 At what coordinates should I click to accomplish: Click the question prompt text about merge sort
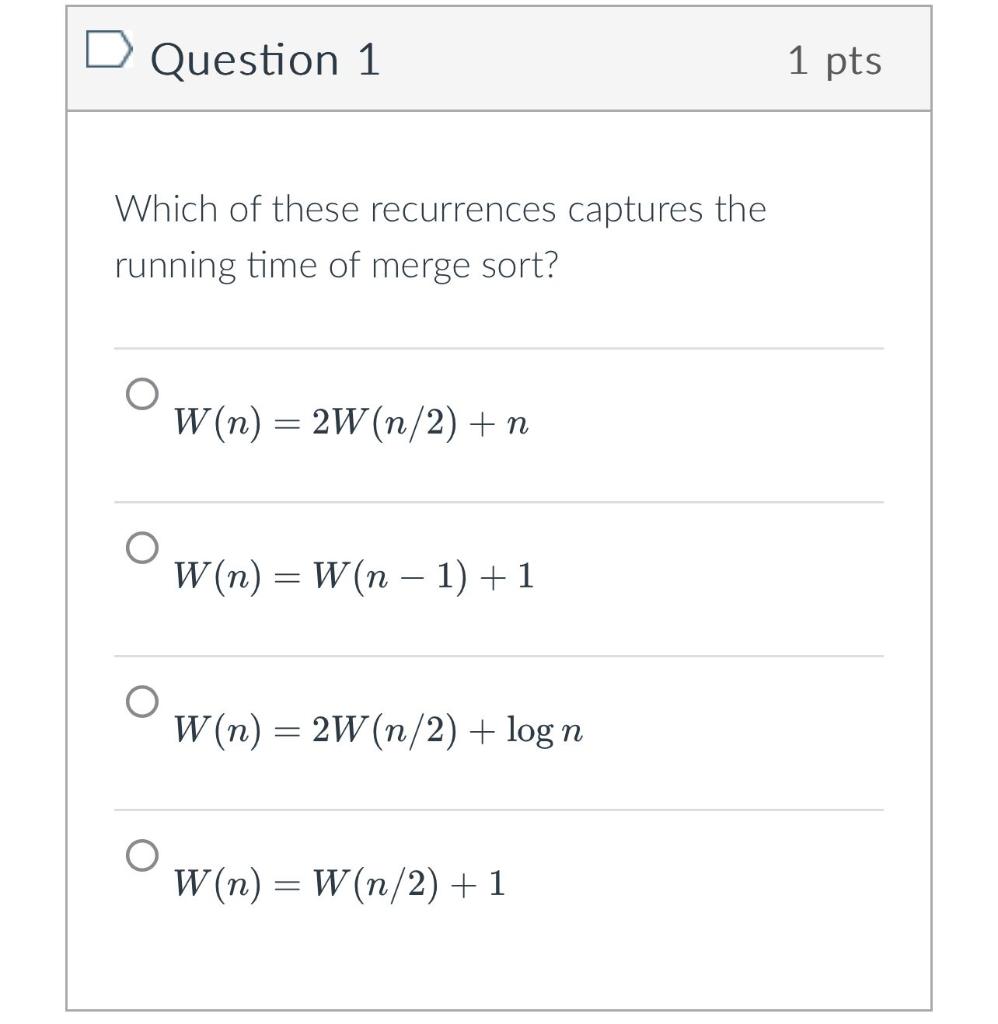click(440, 236)
